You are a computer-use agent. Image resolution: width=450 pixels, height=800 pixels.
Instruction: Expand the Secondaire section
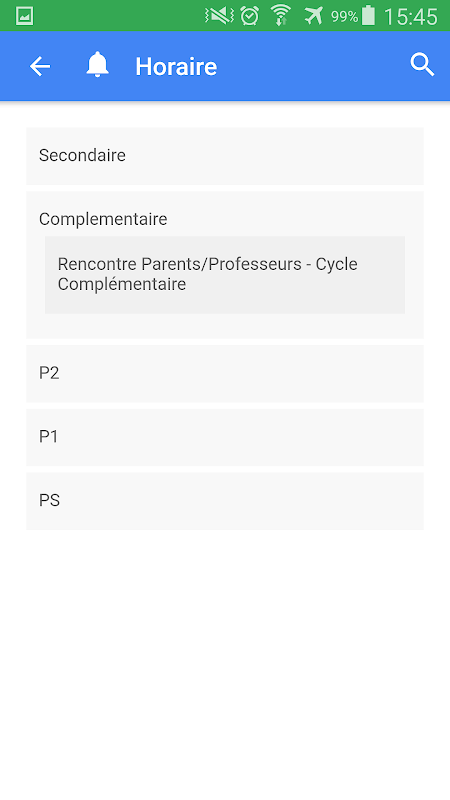225,156
